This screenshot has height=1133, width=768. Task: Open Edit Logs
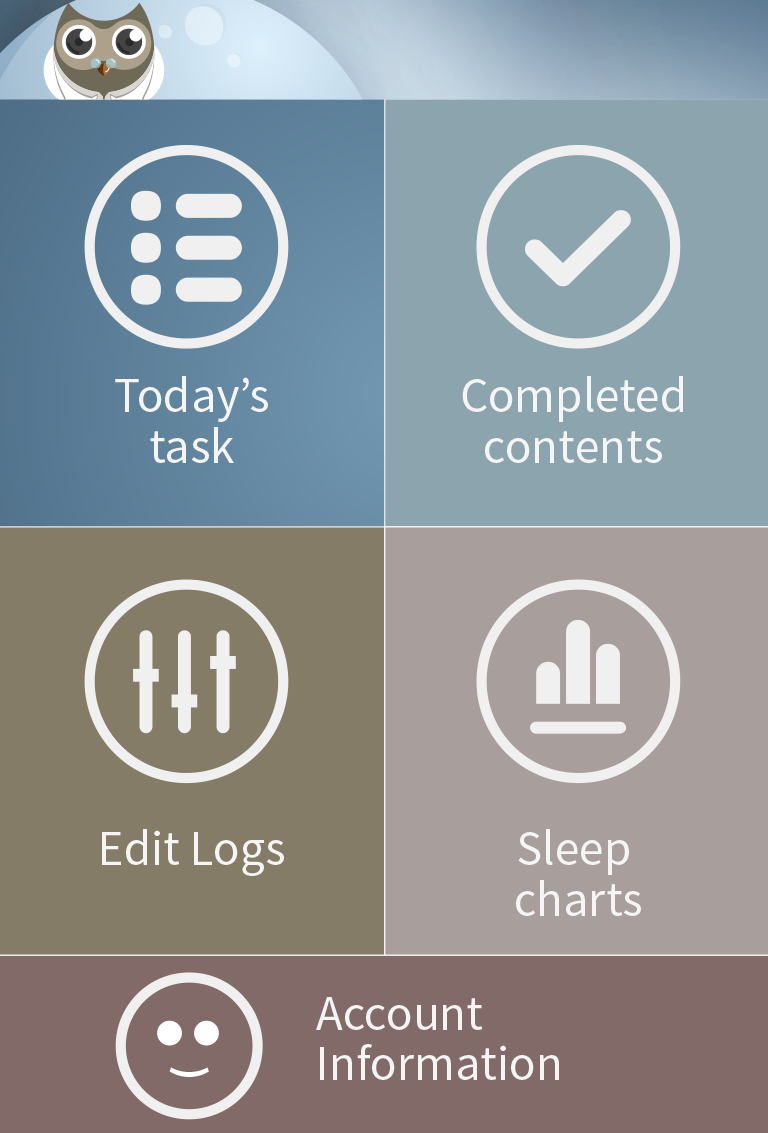191,740
